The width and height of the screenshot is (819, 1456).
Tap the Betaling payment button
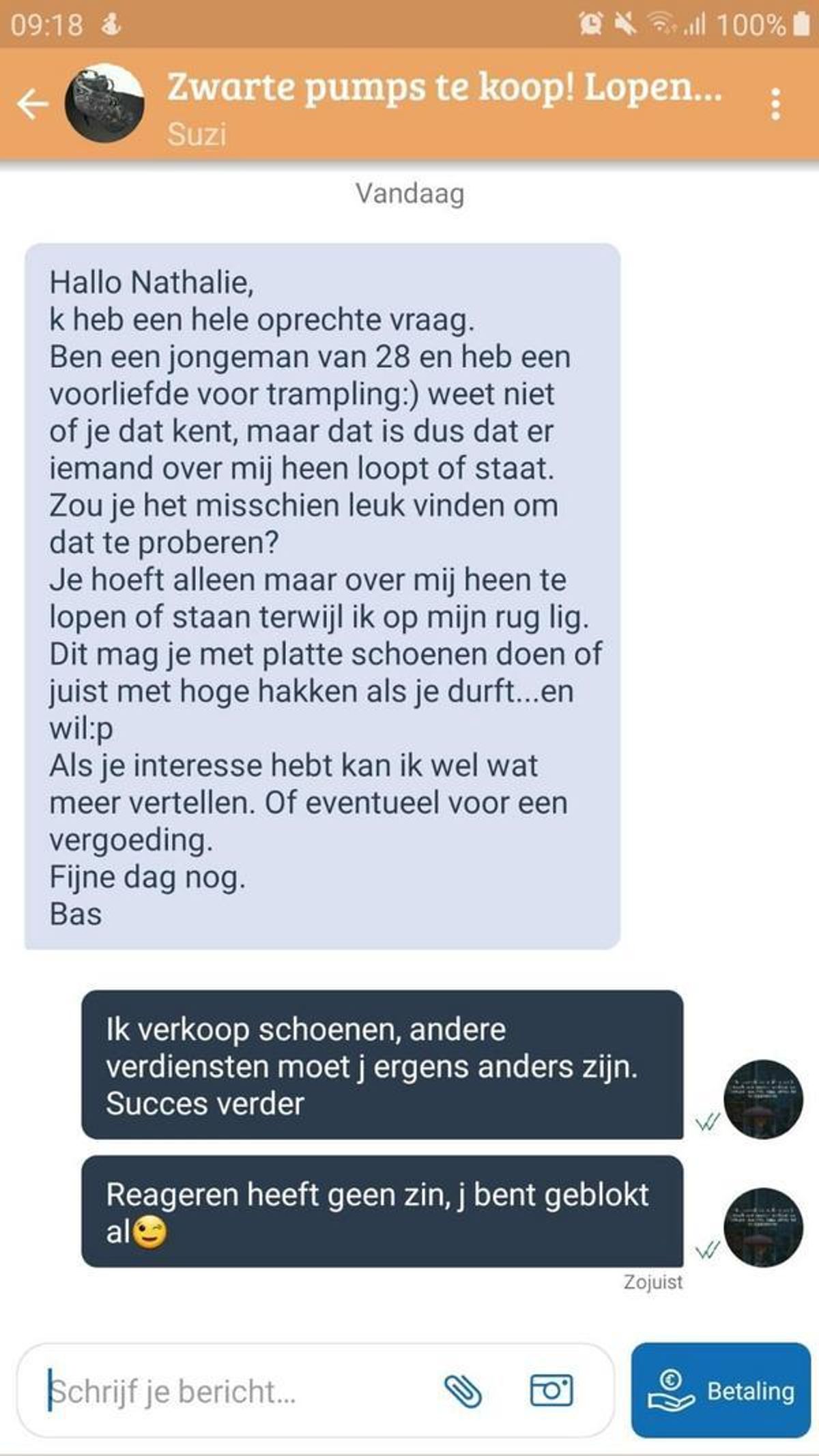coord(721,1391)
